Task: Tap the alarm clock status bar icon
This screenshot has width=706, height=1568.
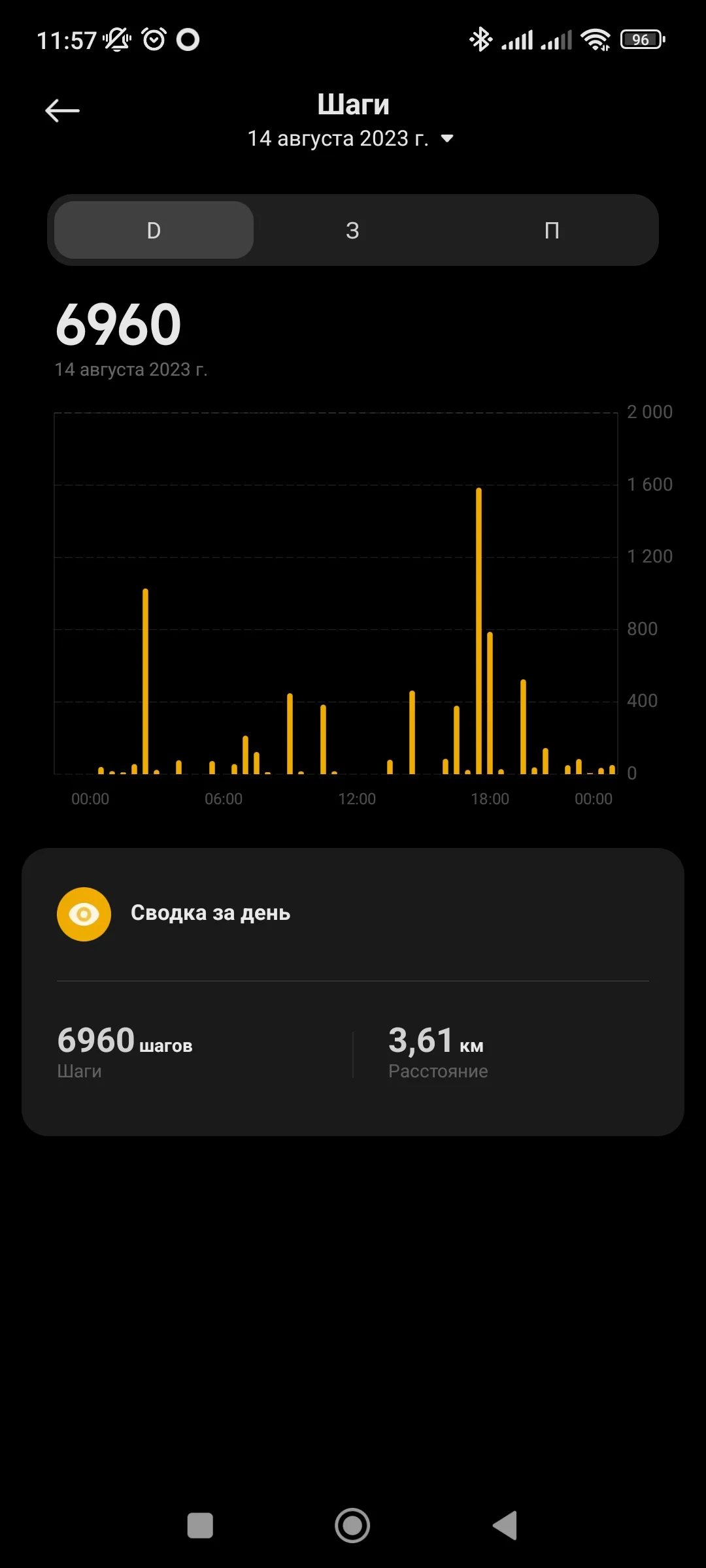Action: click(x=152, y=39)
